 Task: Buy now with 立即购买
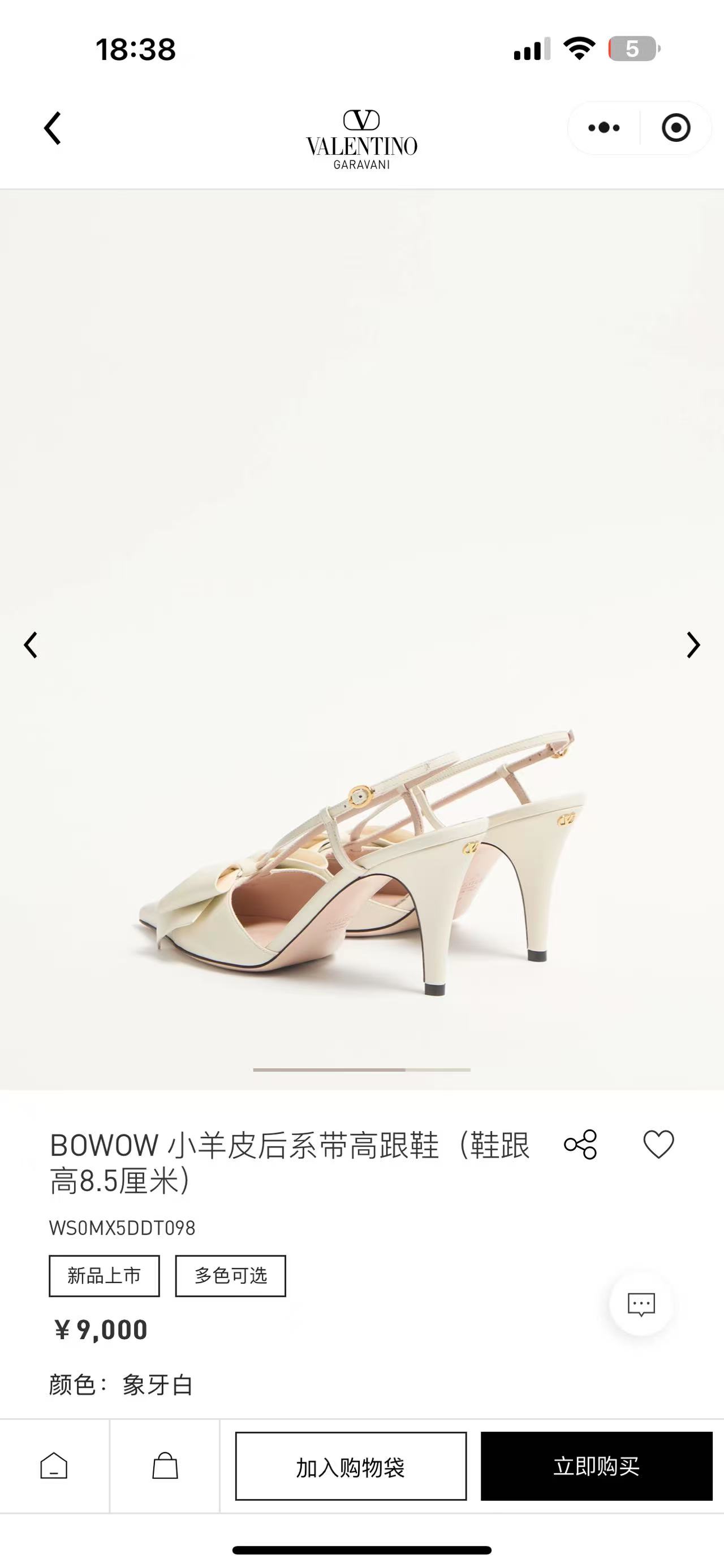(596, 1466)
